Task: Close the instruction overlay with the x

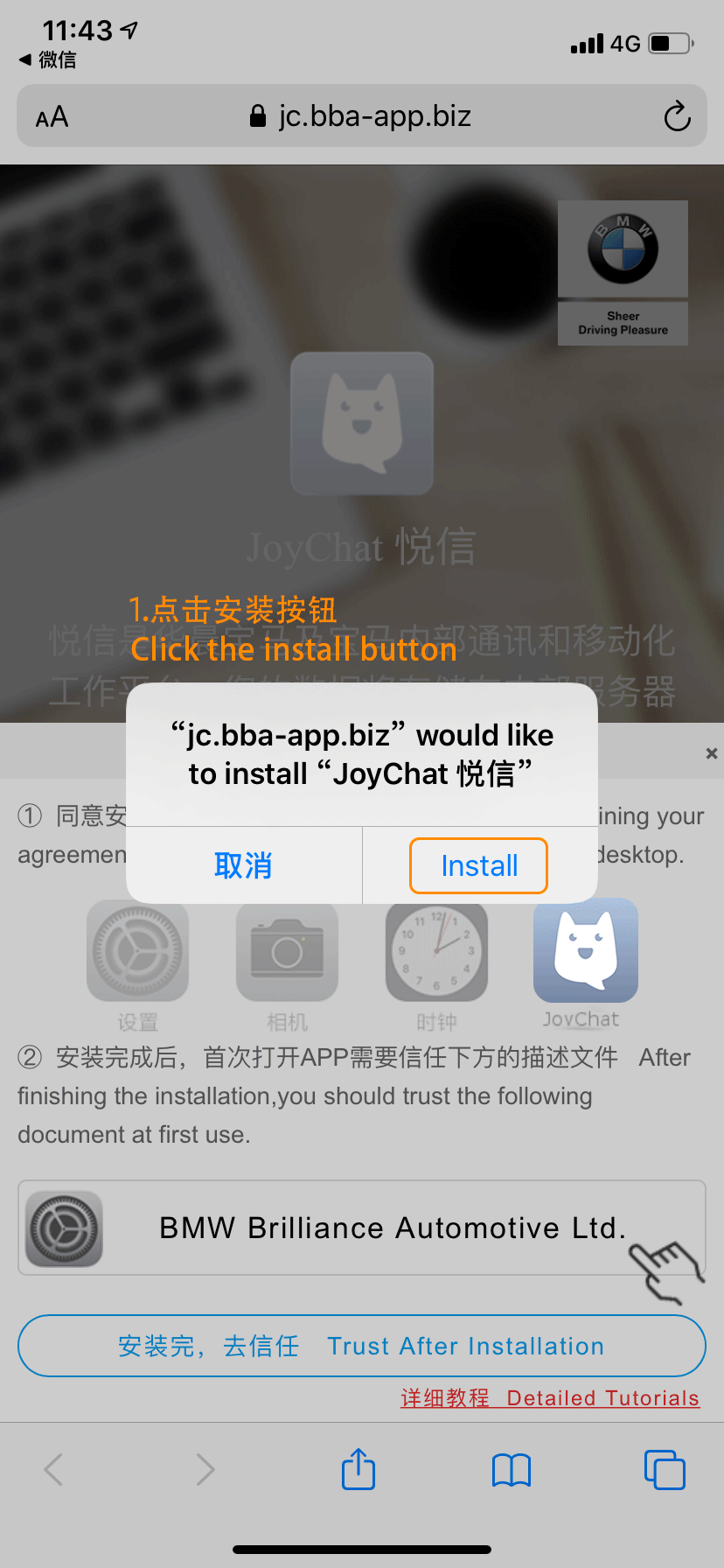Action: pos(711,753)
